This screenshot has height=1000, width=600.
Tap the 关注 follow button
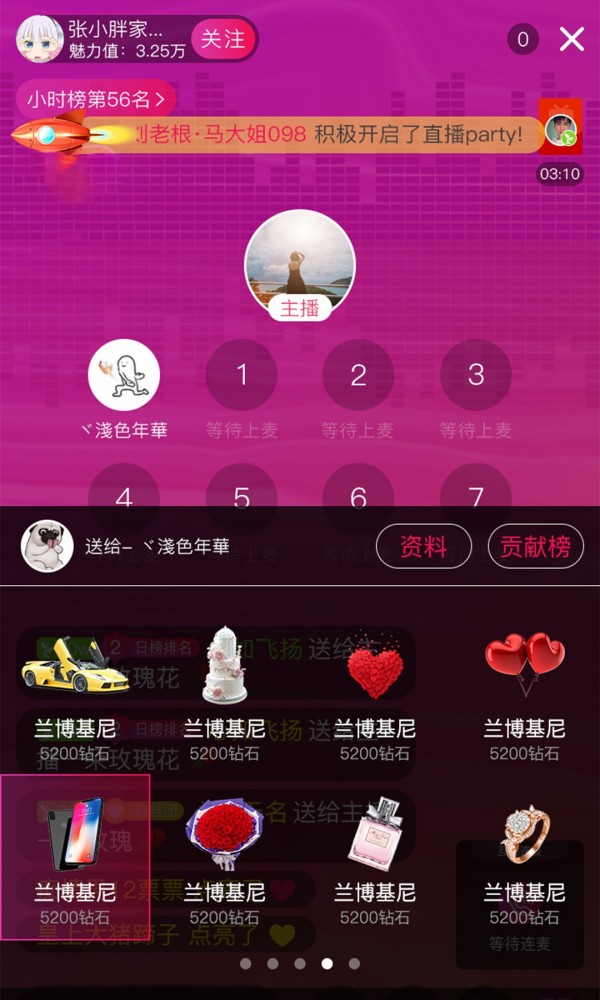click(222, 39)
